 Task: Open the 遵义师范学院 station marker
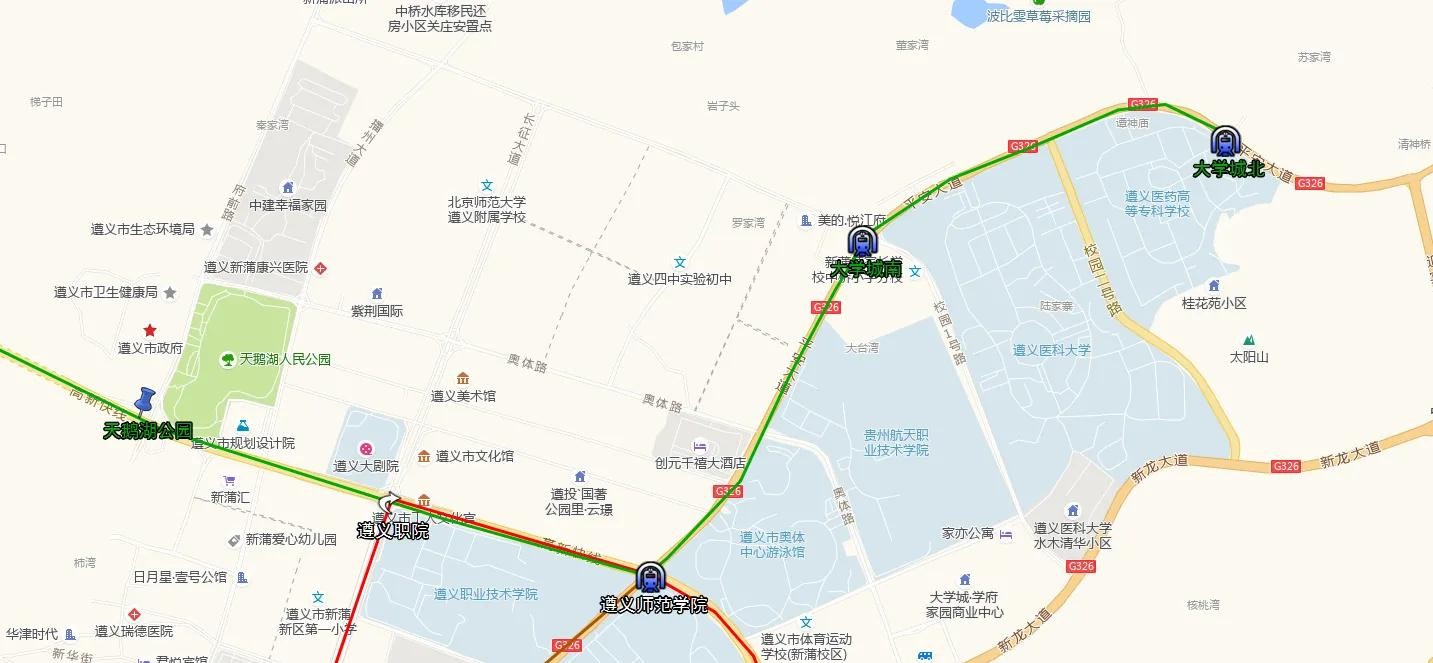[x=650, y=577]
